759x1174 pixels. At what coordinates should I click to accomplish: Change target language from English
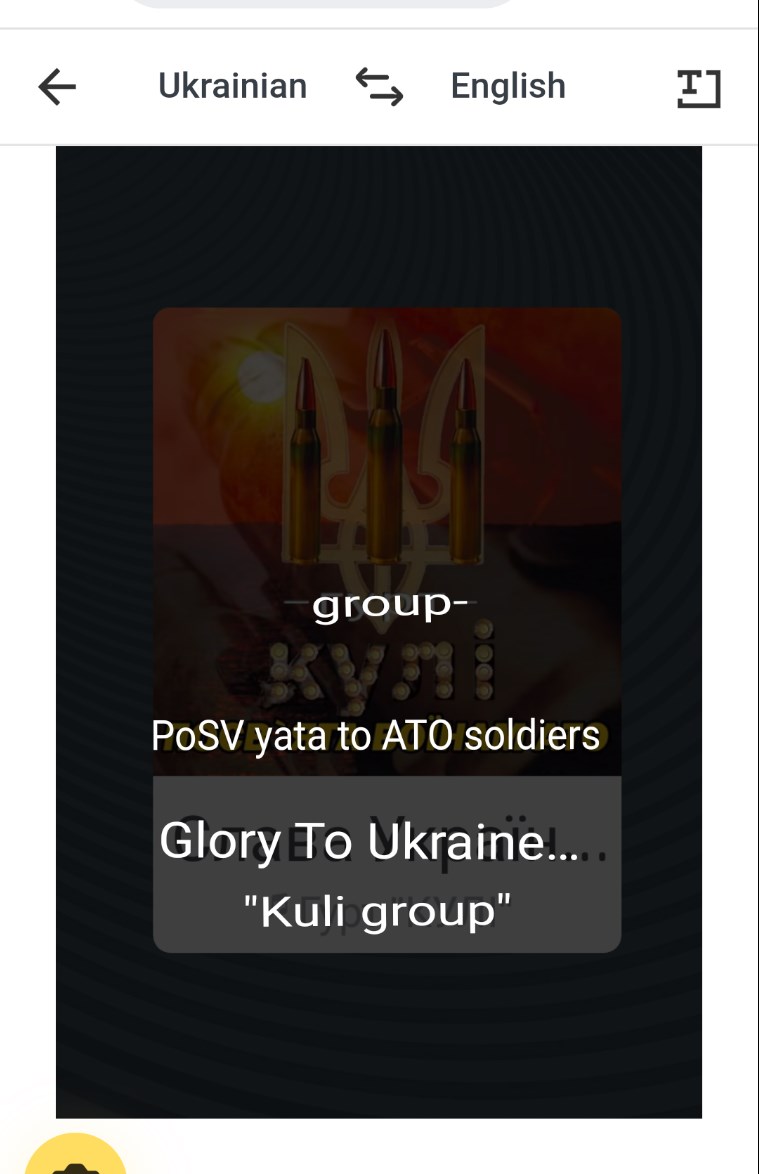pyautogui.click(x=508, y=87)
